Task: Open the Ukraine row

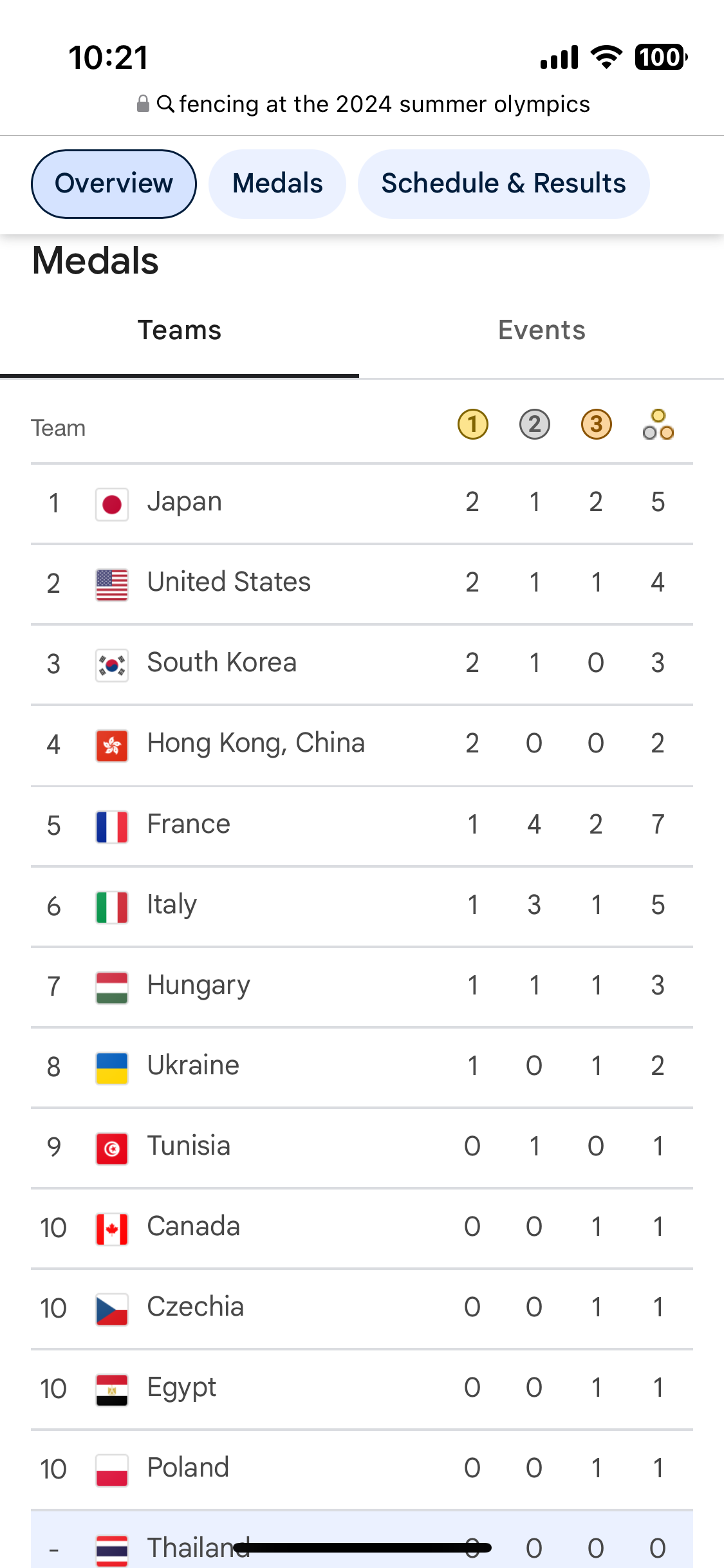Action: (362, 1067)
